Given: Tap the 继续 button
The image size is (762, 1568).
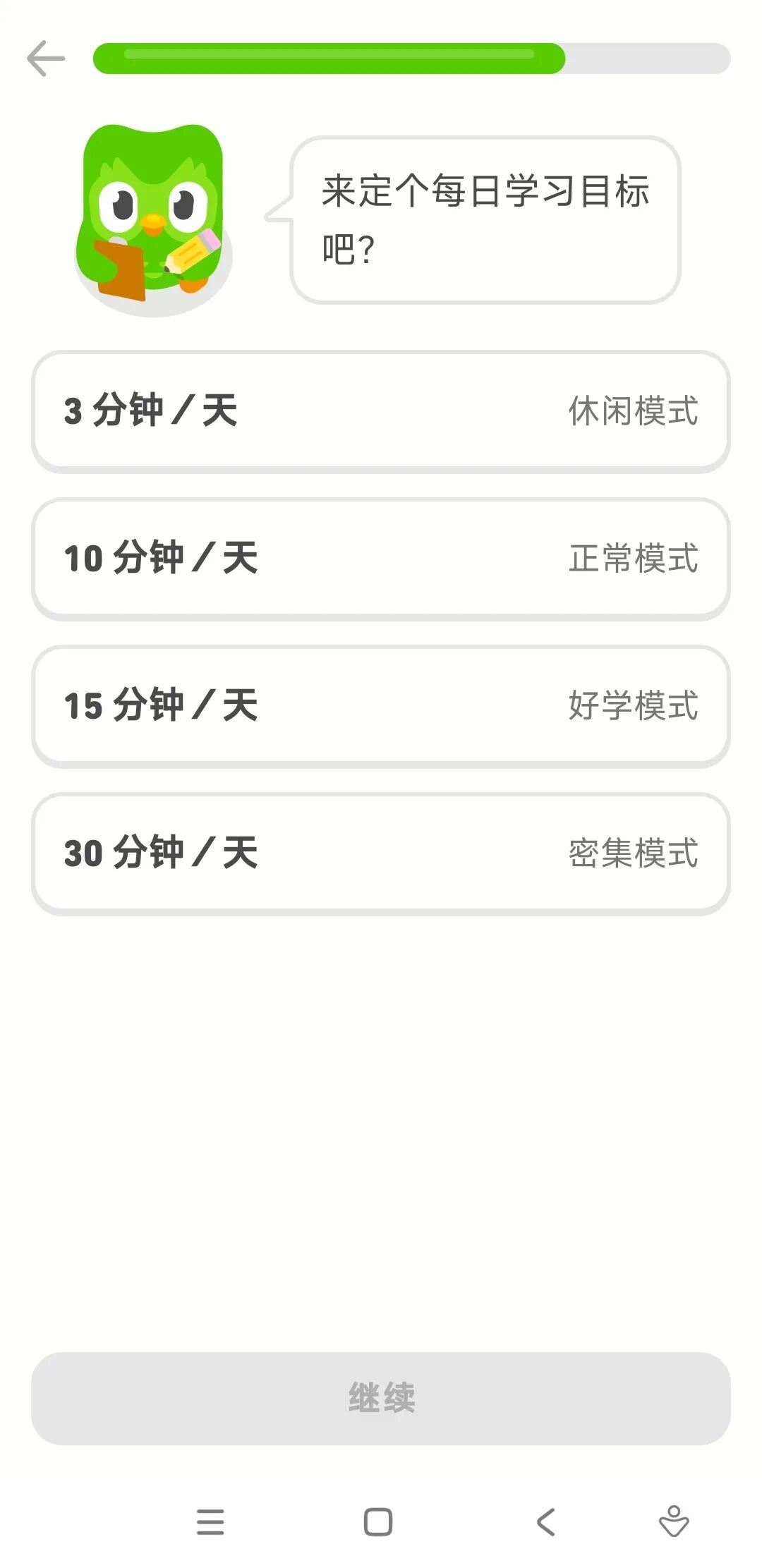Looking at the screenshot, I should (381, 1398).
